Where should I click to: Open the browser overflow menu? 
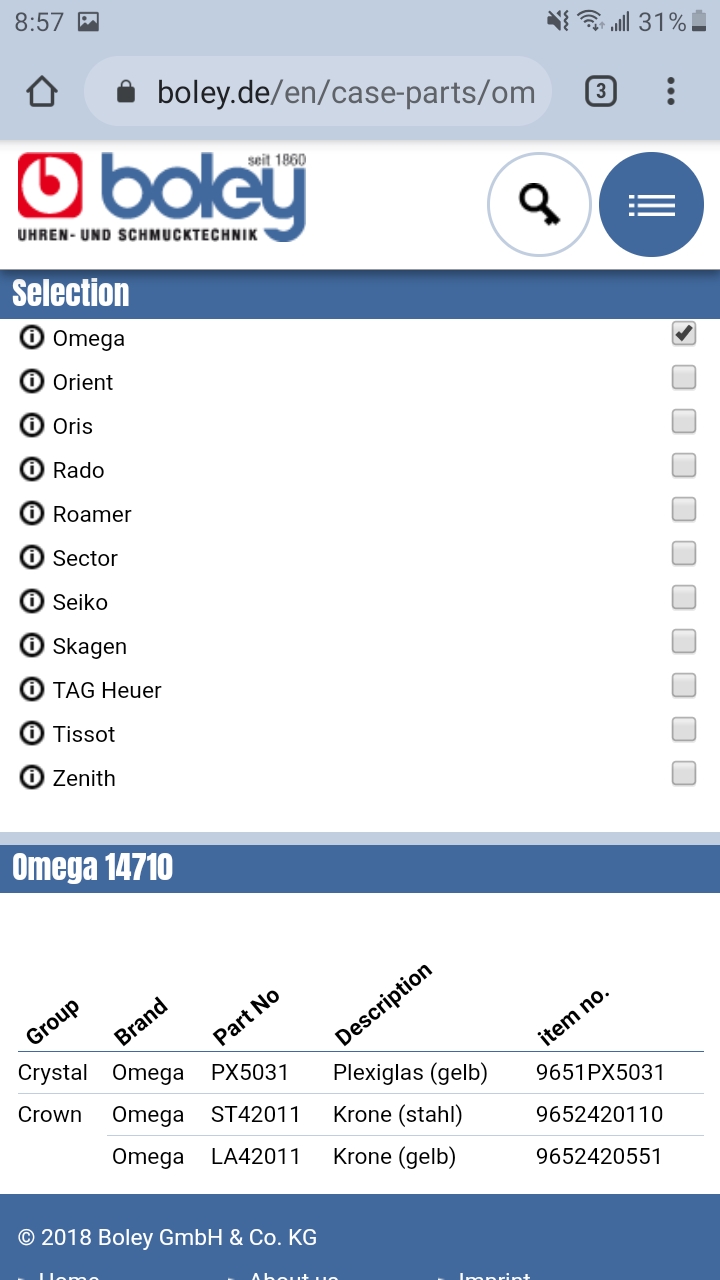click(x=671, y=92)
